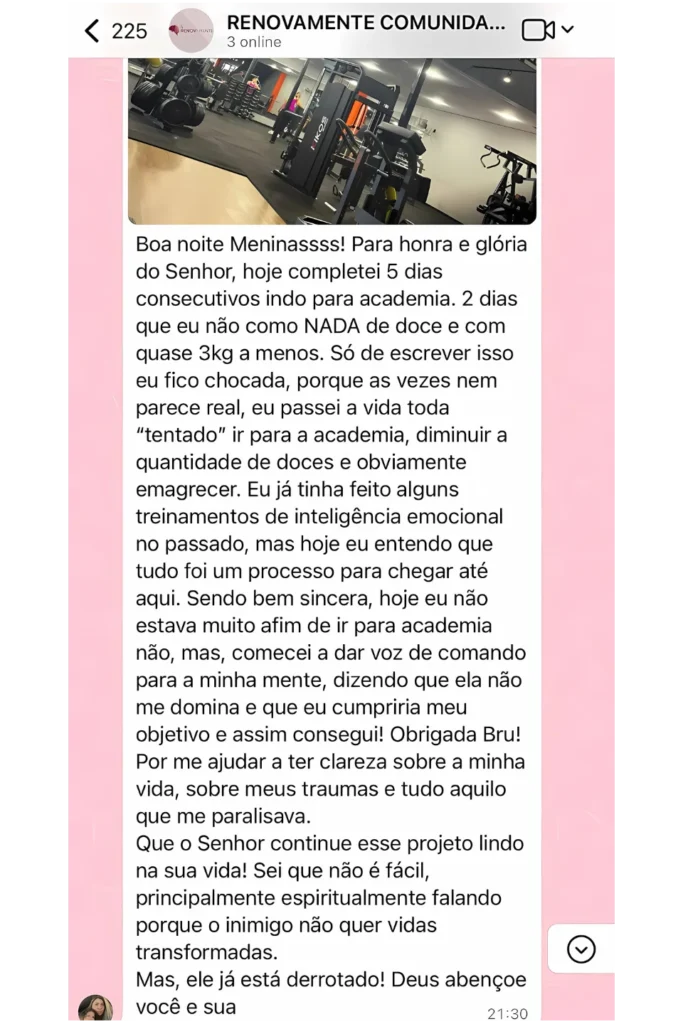
Task: Tap the group avatar in the header
Action: pyautogui.click(x=190, y=31)
